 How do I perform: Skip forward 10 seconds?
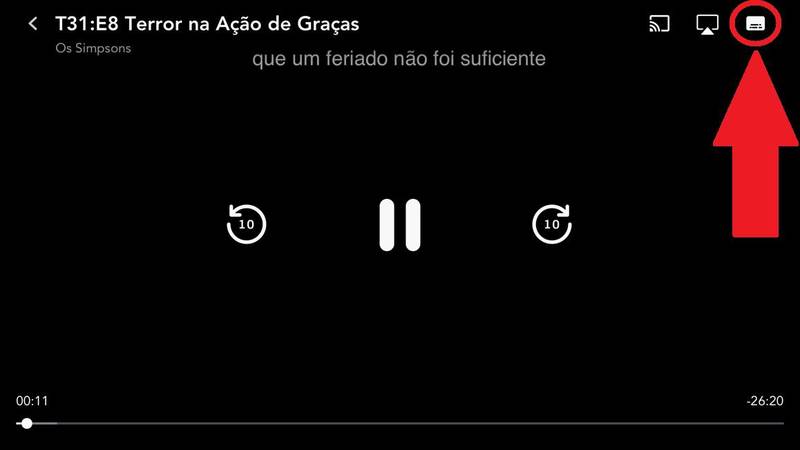point(551,224)
